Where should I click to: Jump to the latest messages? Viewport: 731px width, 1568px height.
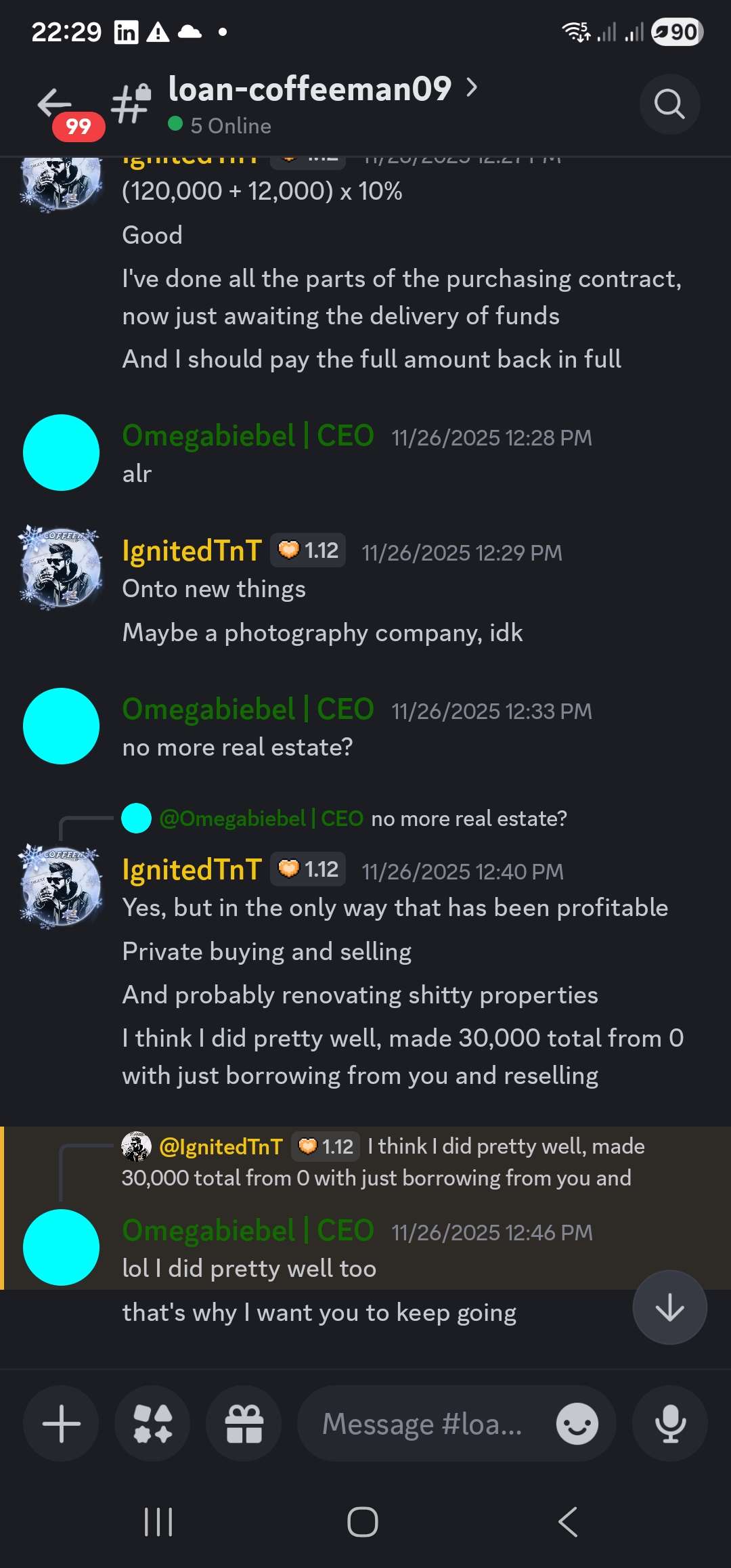(669, 1307)
